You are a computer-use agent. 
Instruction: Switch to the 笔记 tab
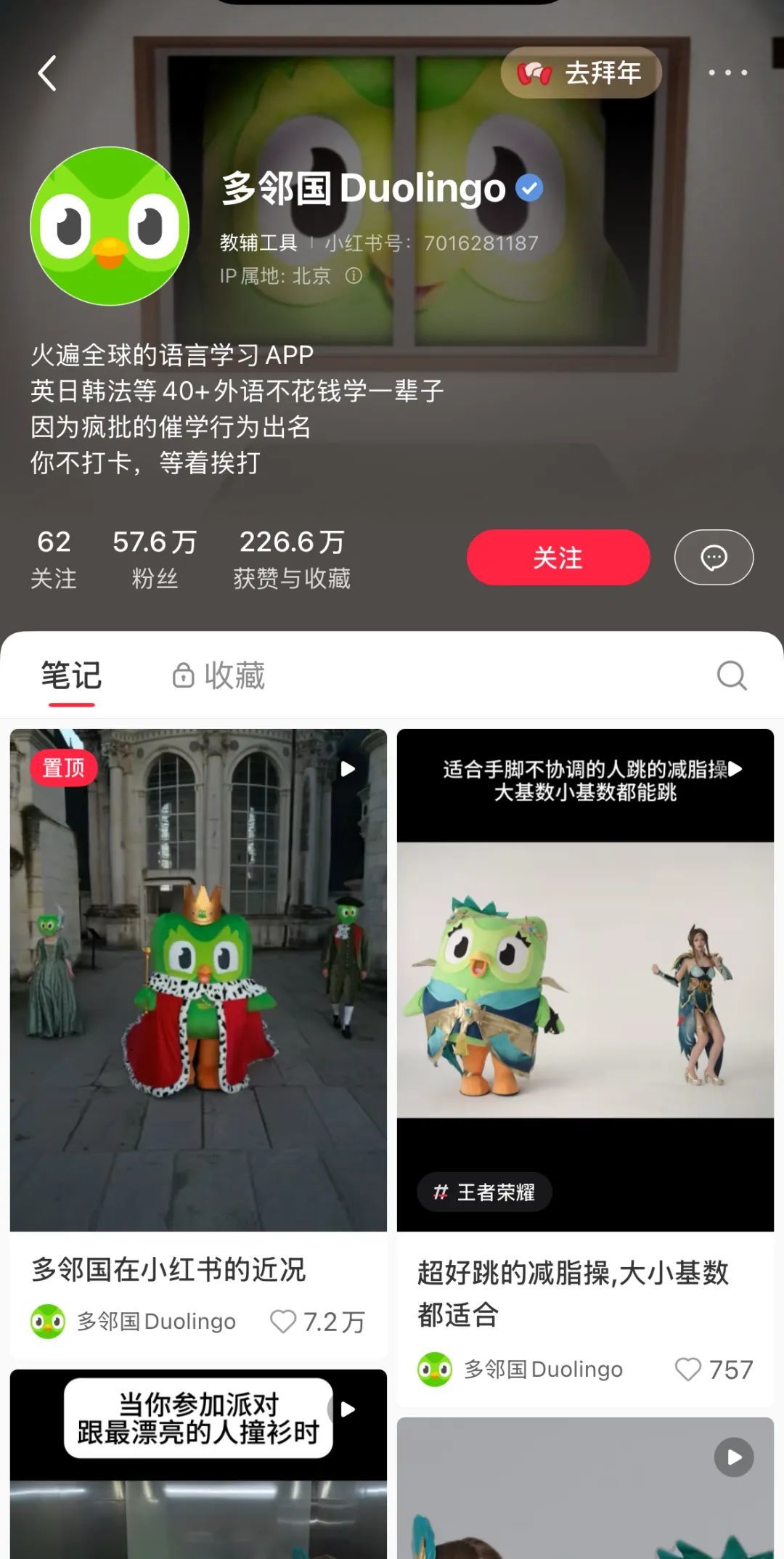coord(71,675)
